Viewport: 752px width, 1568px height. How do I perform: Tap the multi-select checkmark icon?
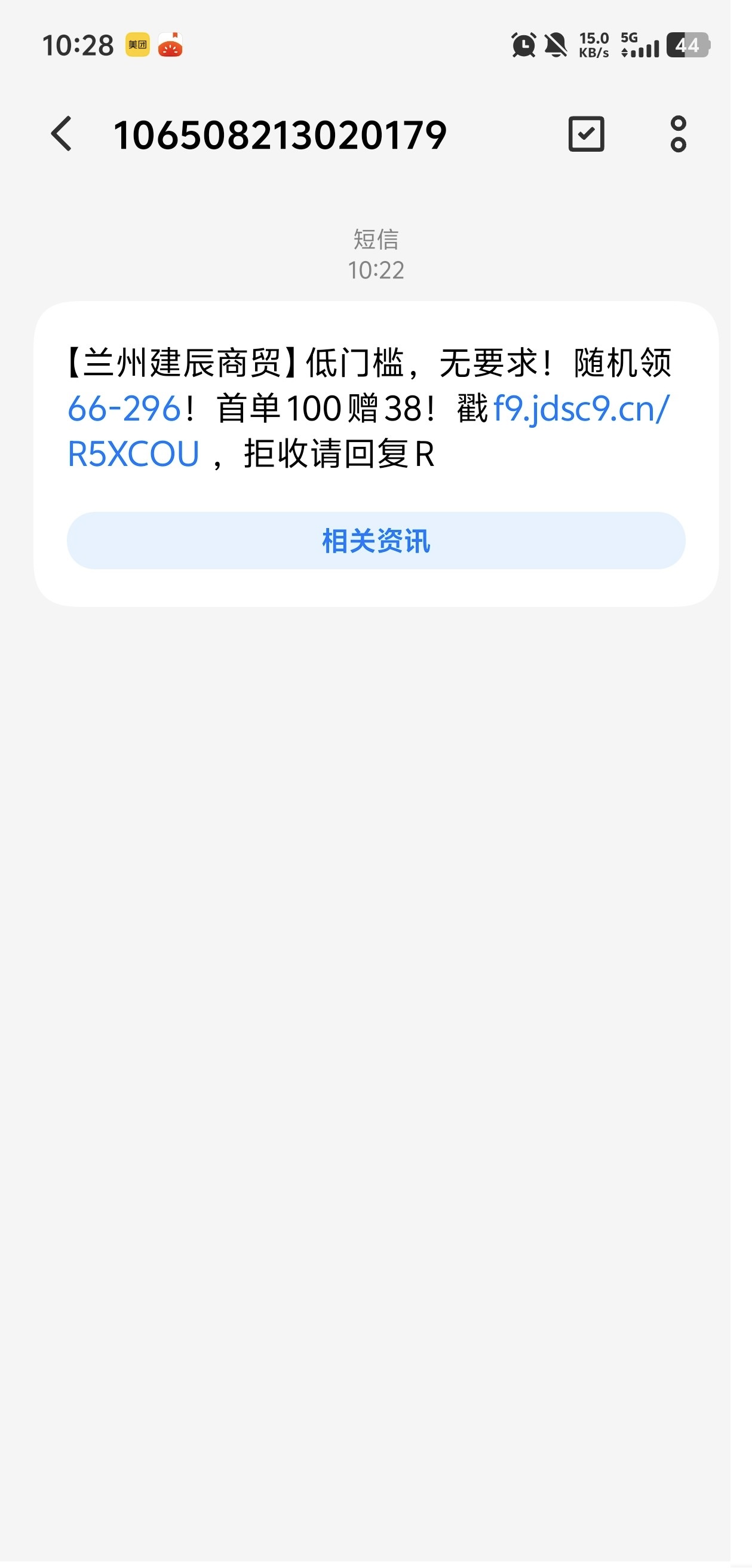pyautogui.click(x=586, y=134)
